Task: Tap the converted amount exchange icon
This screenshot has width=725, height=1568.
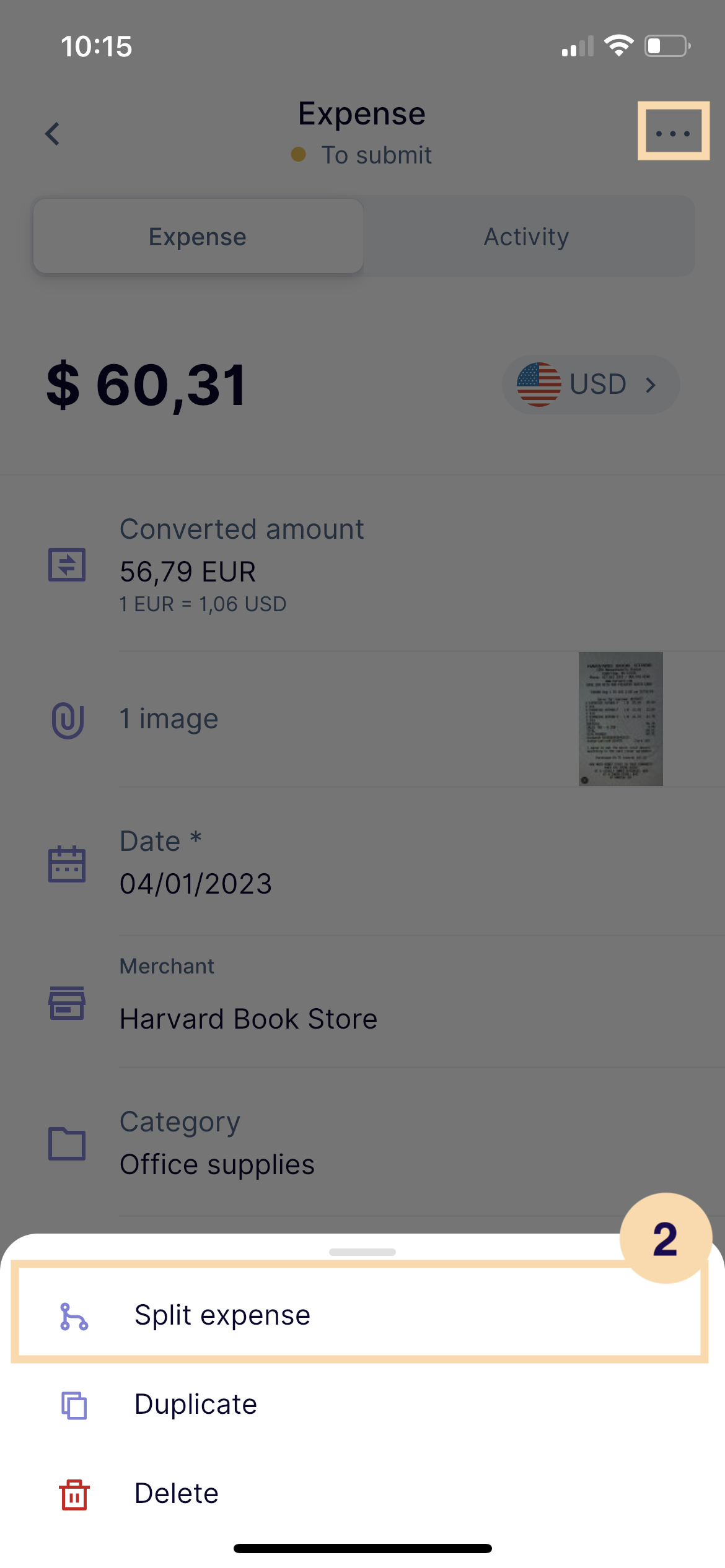Action: pyautogui.click(x=66, y=565)
